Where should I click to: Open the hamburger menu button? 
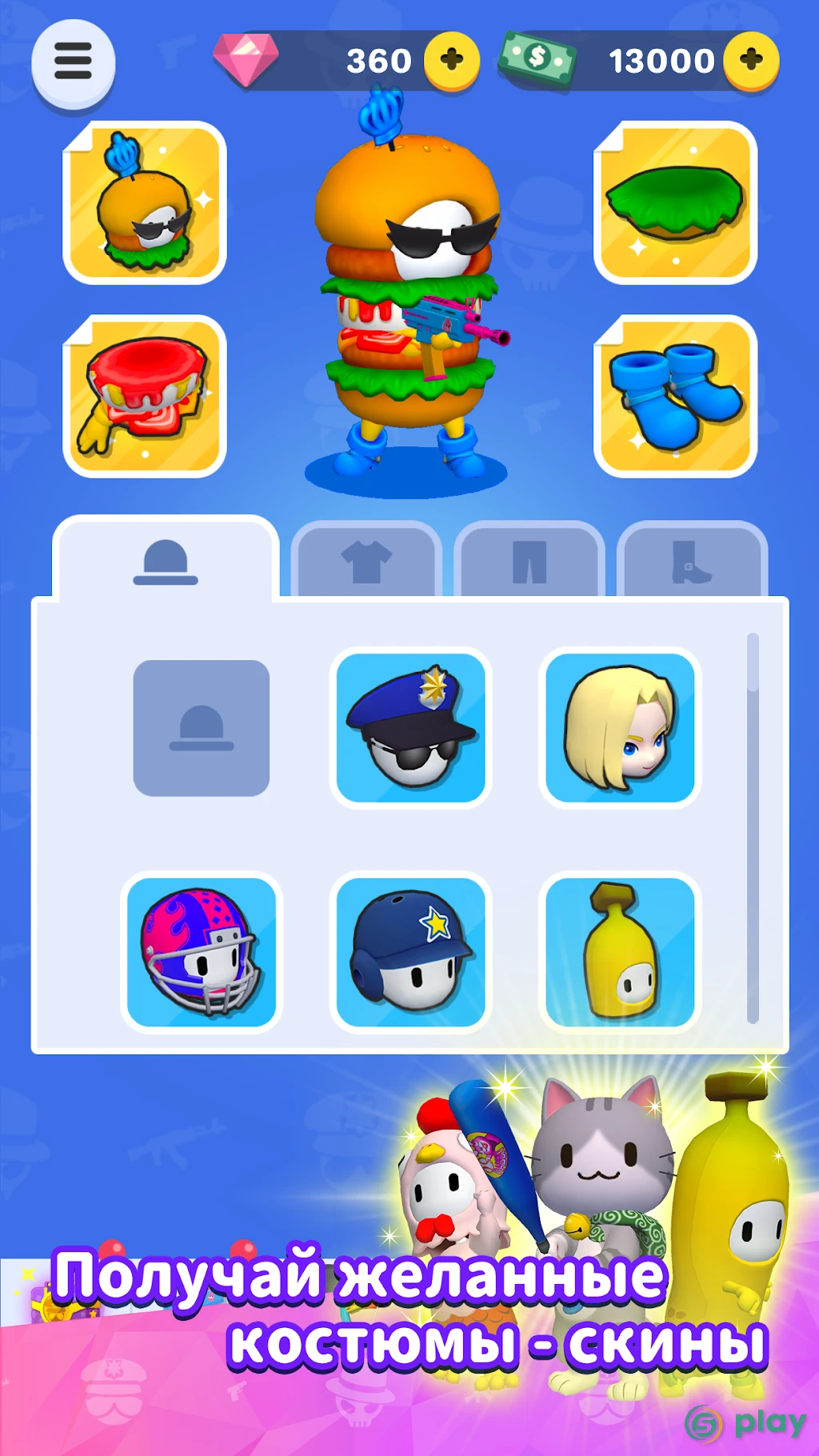tap(73, 62)
